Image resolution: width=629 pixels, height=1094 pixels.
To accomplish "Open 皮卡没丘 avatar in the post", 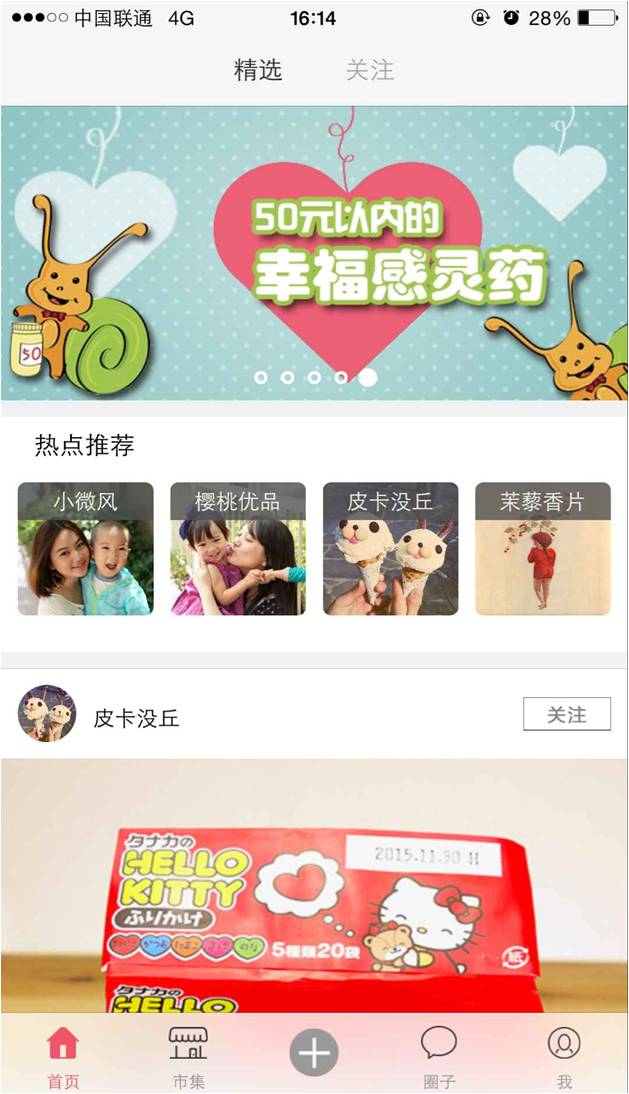I will click(x=47, y=714).
